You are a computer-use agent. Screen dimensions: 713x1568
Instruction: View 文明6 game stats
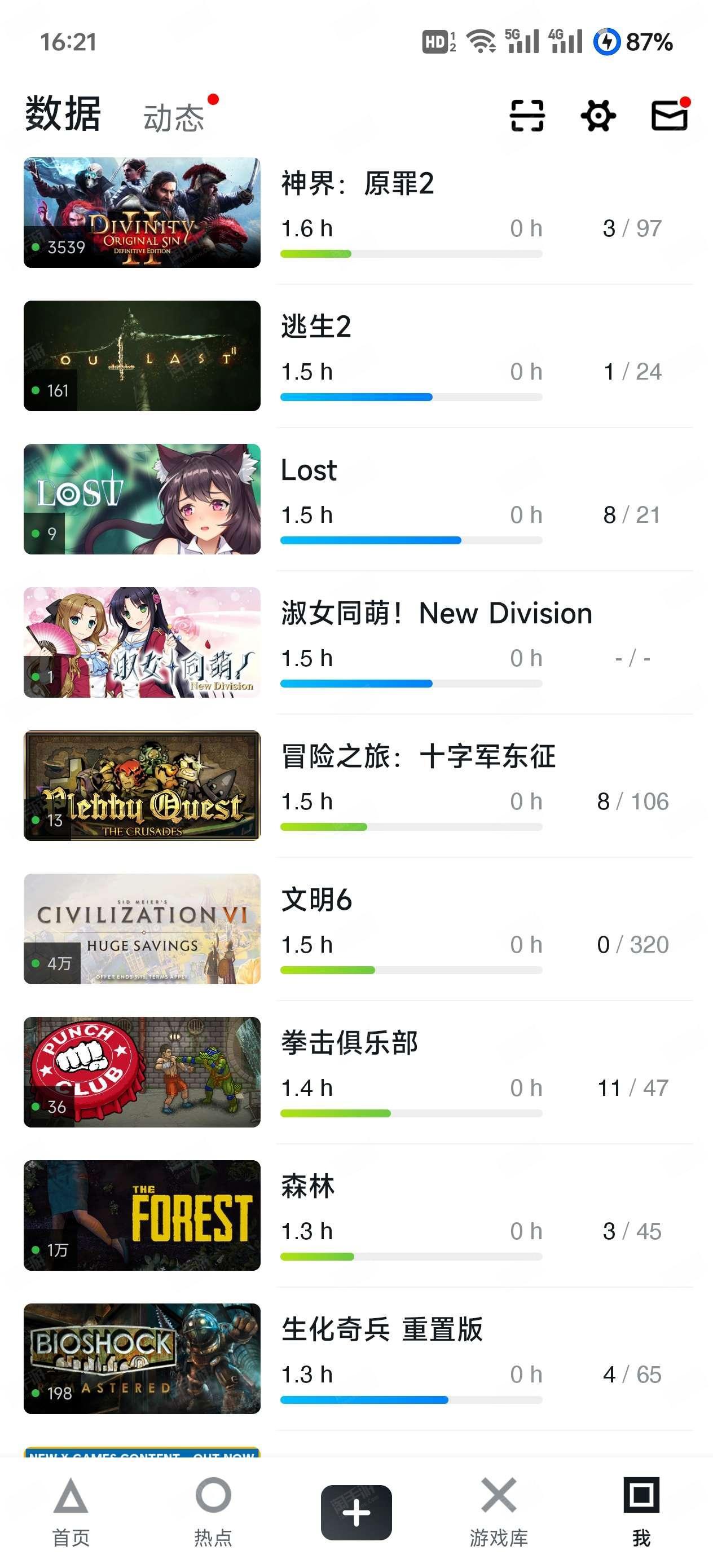[316, 900]
